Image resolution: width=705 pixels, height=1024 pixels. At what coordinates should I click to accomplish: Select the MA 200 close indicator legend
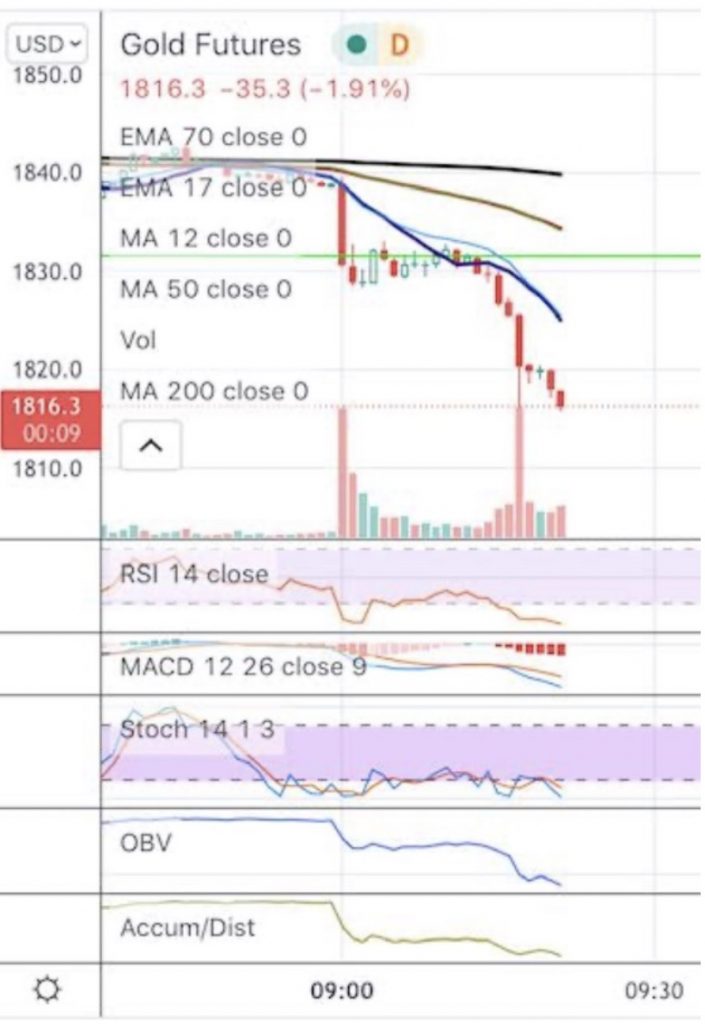tap(213, 392)
